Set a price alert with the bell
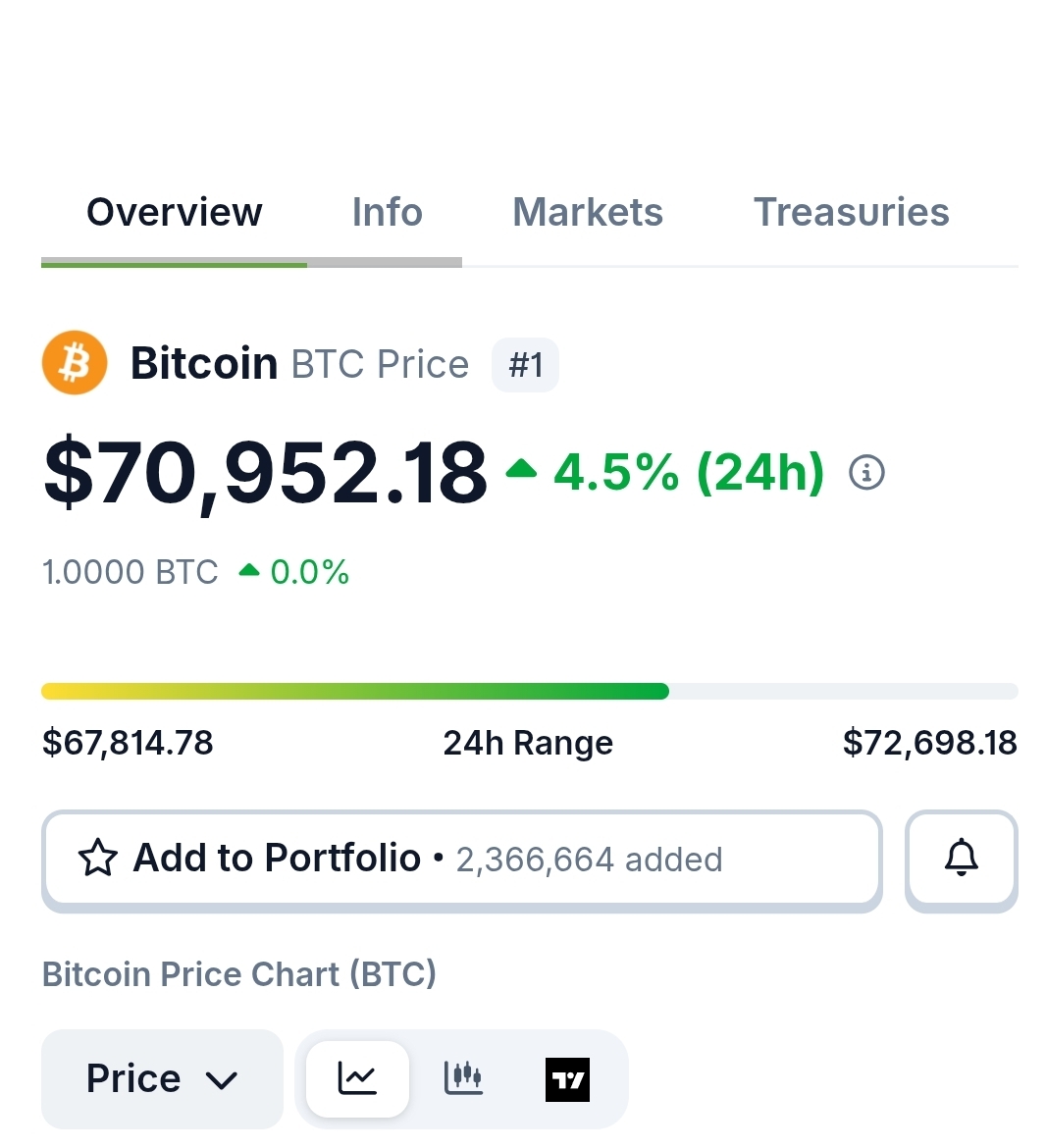 tap(961, 859)
